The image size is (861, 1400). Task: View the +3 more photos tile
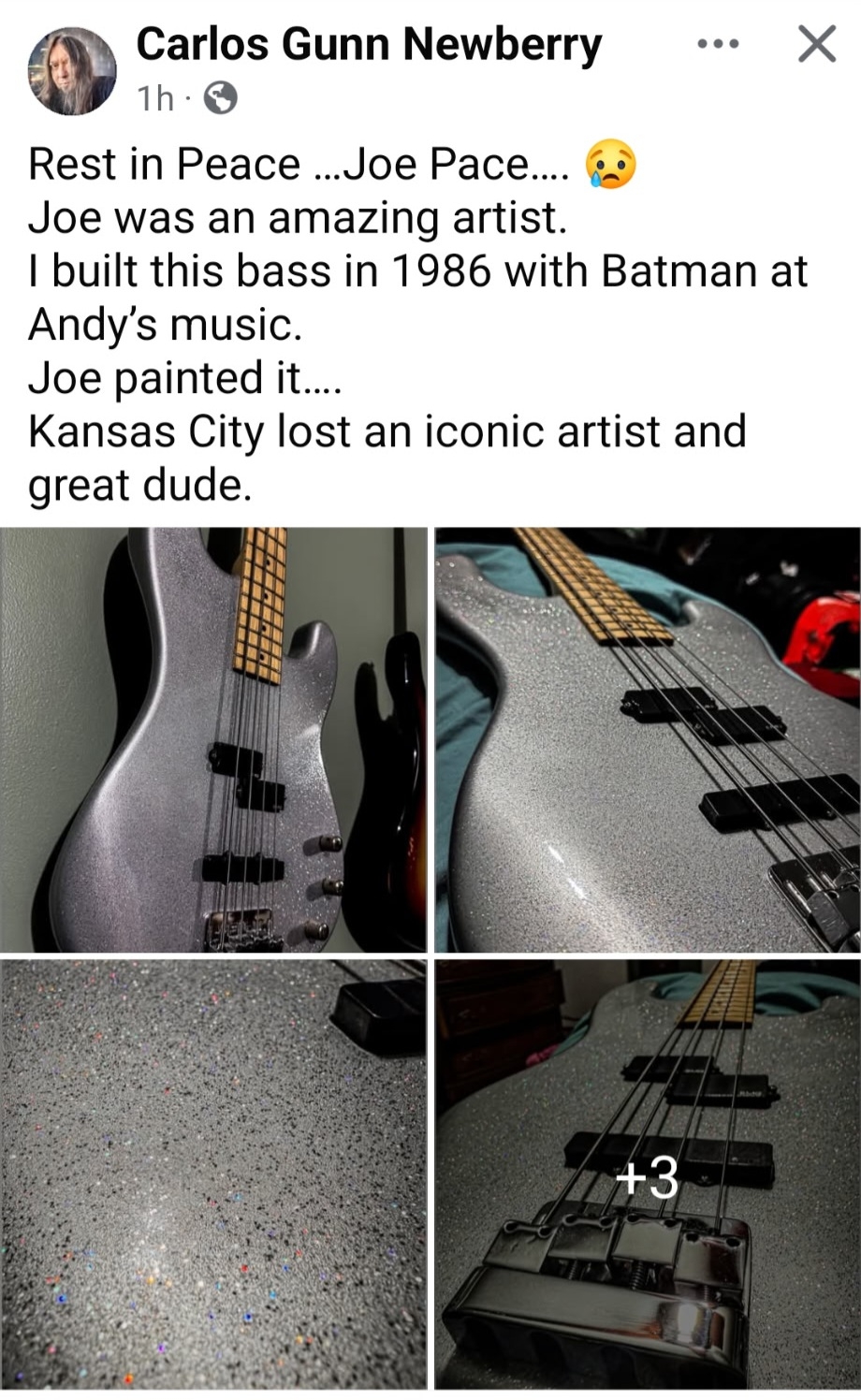[648, 1175]
